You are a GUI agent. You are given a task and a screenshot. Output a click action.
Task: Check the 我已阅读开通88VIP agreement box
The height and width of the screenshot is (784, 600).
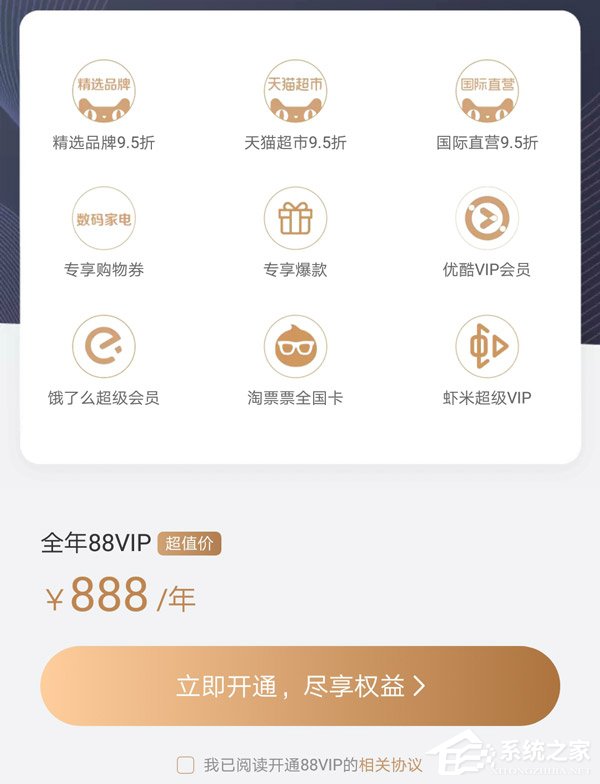186,765
